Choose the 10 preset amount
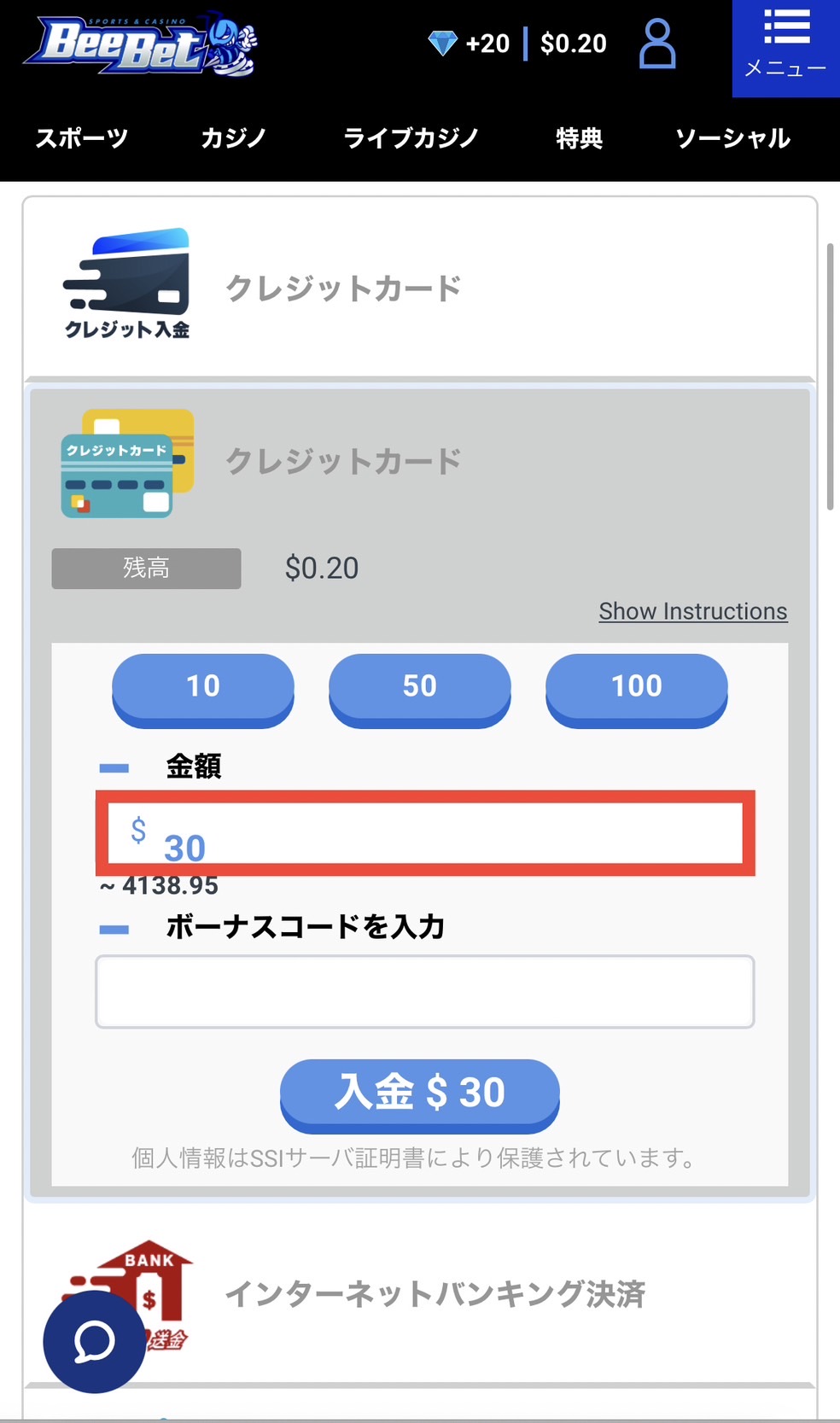Image resolution: width=840 pixels, height=1423 pixels. click(203, 686)
